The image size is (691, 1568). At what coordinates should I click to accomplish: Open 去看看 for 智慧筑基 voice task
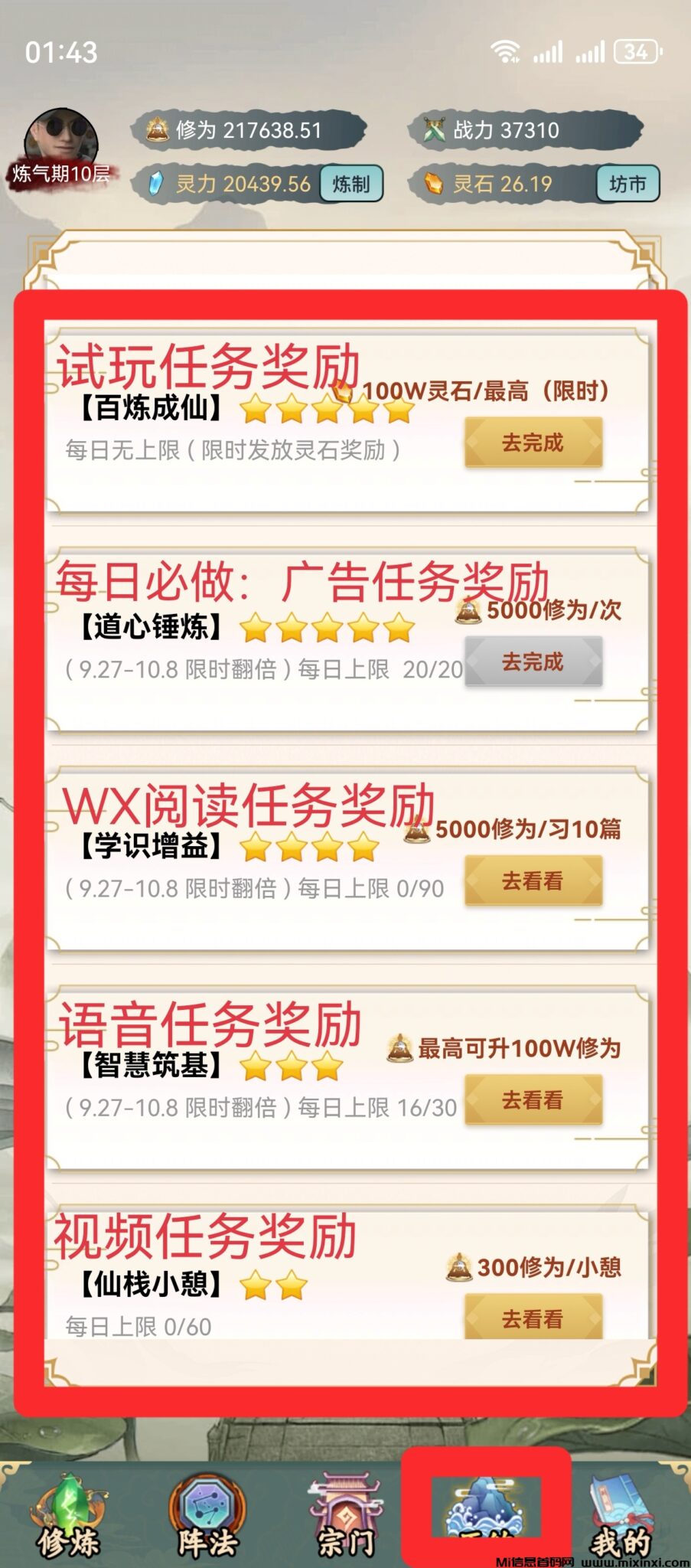[533, 1099]
